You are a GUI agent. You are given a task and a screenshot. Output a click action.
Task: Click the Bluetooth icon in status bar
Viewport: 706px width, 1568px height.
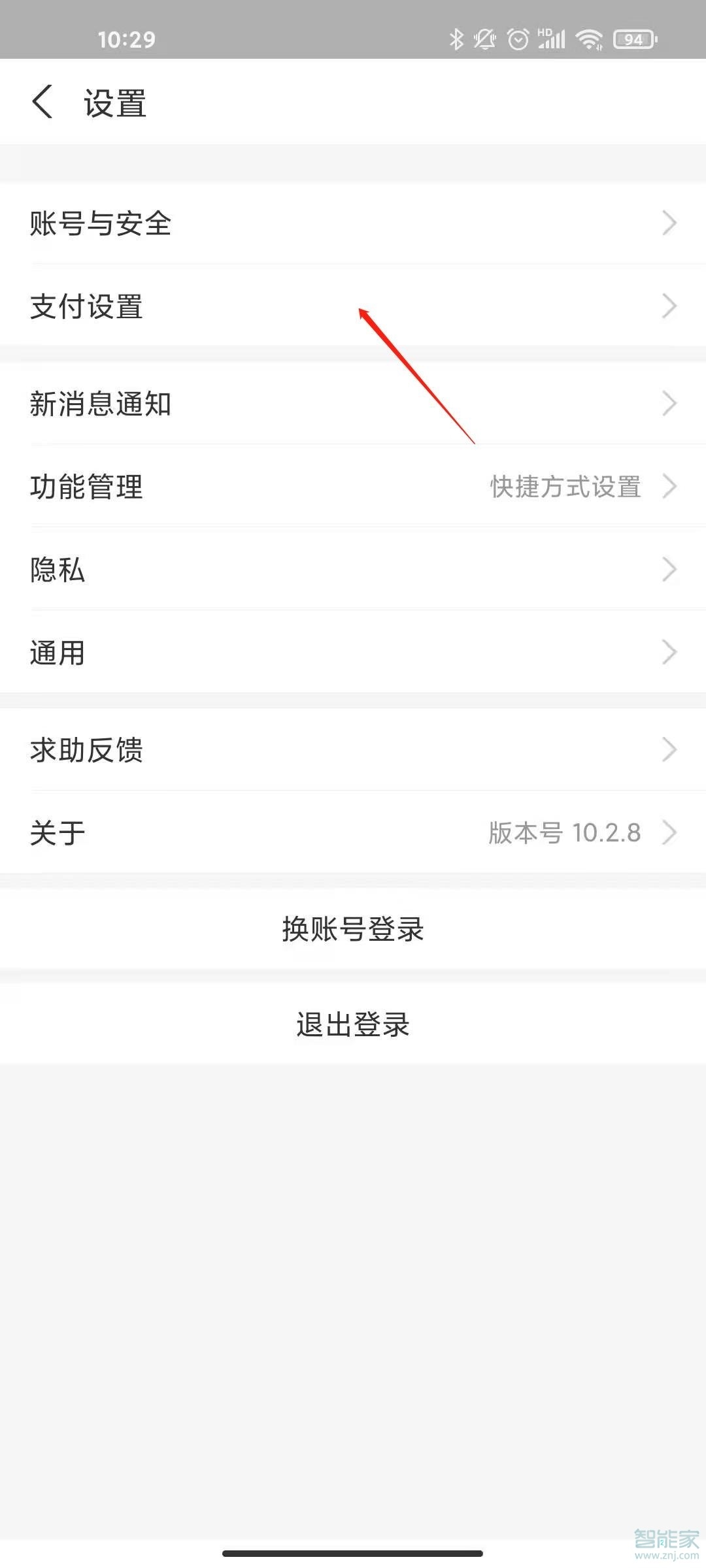[456, 39]
